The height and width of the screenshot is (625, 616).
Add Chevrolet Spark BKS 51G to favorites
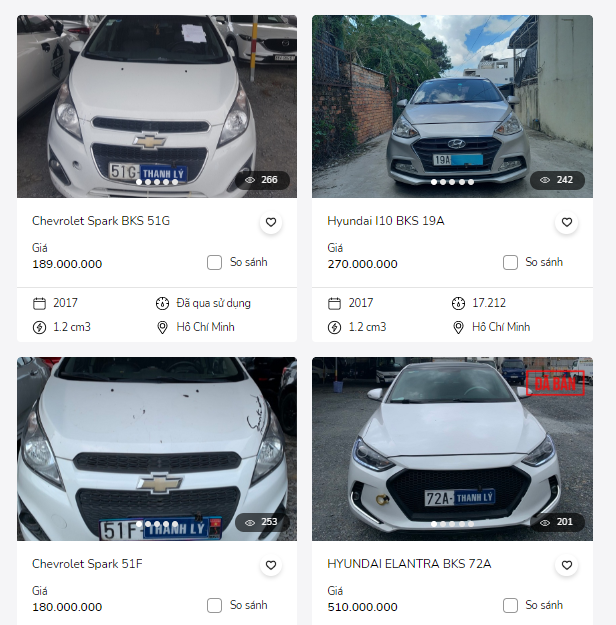click(x=270, y=223)
